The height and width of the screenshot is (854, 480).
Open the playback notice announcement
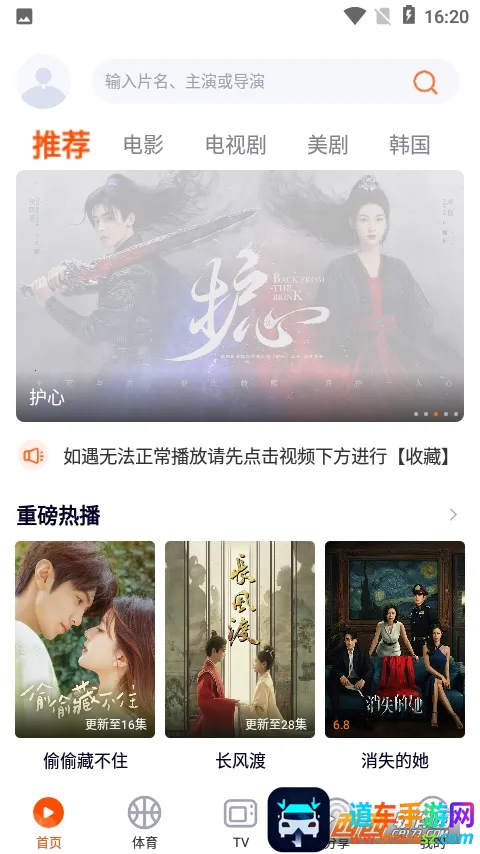click(240, 456)
